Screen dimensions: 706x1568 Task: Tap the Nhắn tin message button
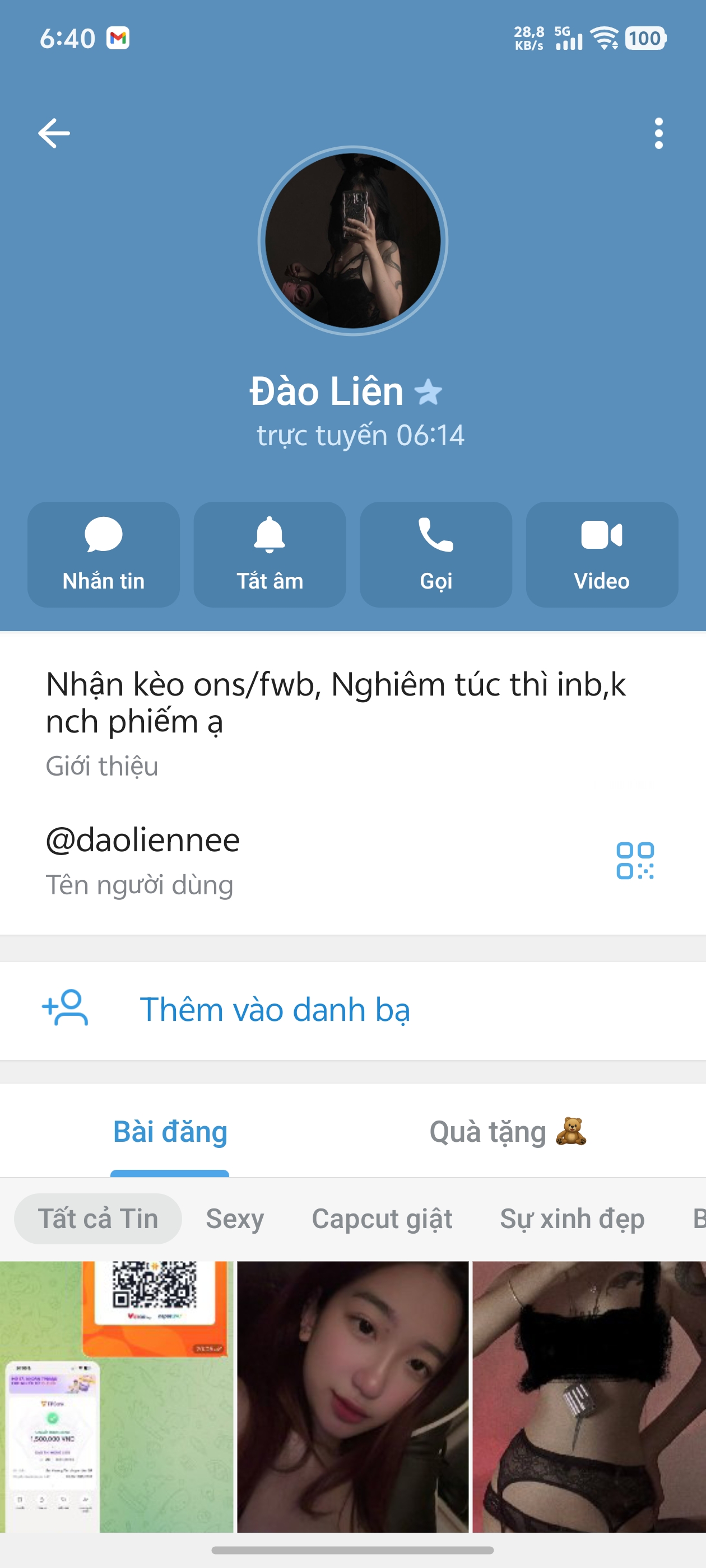(x=104, y=554)
